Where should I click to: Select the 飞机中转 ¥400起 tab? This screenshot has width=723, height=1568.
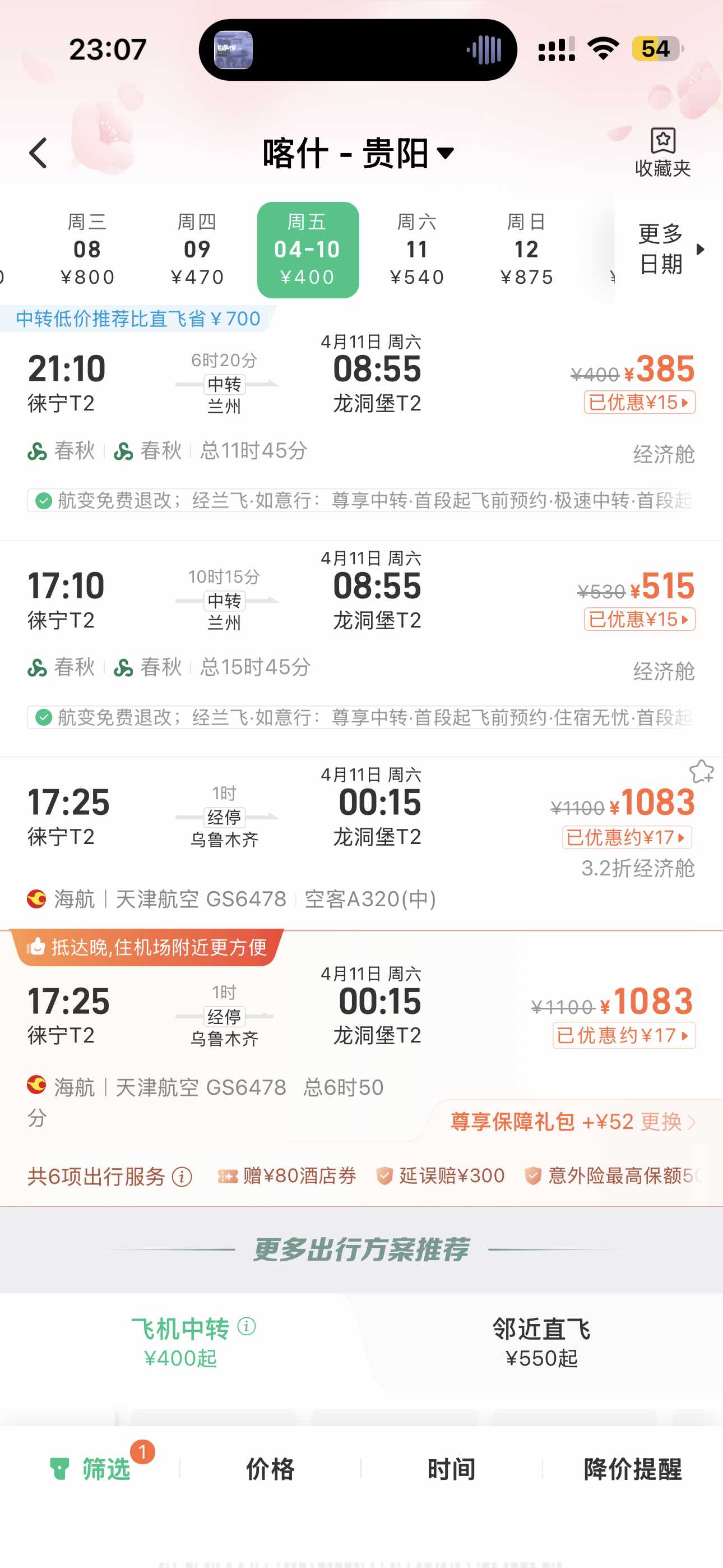180,1342
